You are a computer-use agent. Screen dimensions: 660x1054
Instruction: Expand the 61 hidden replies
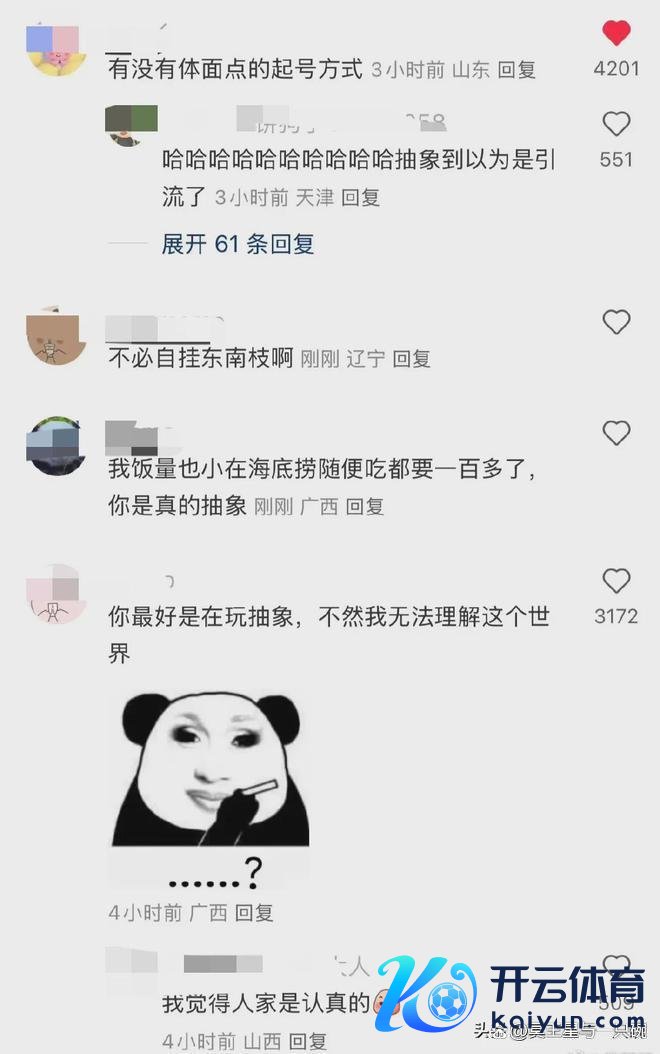[x=238, y=244]
